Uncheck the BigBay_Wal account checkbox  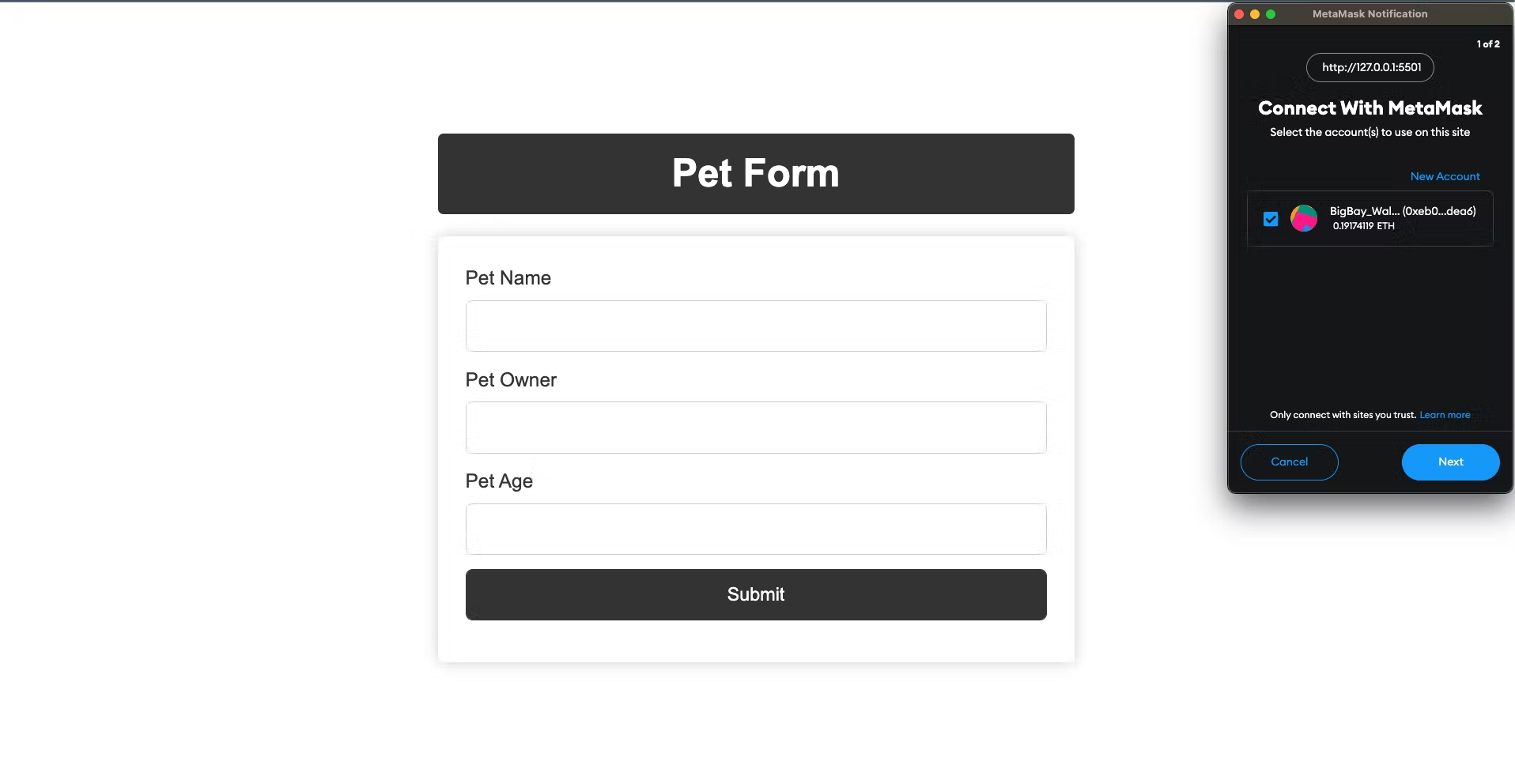click(1271, 219)
